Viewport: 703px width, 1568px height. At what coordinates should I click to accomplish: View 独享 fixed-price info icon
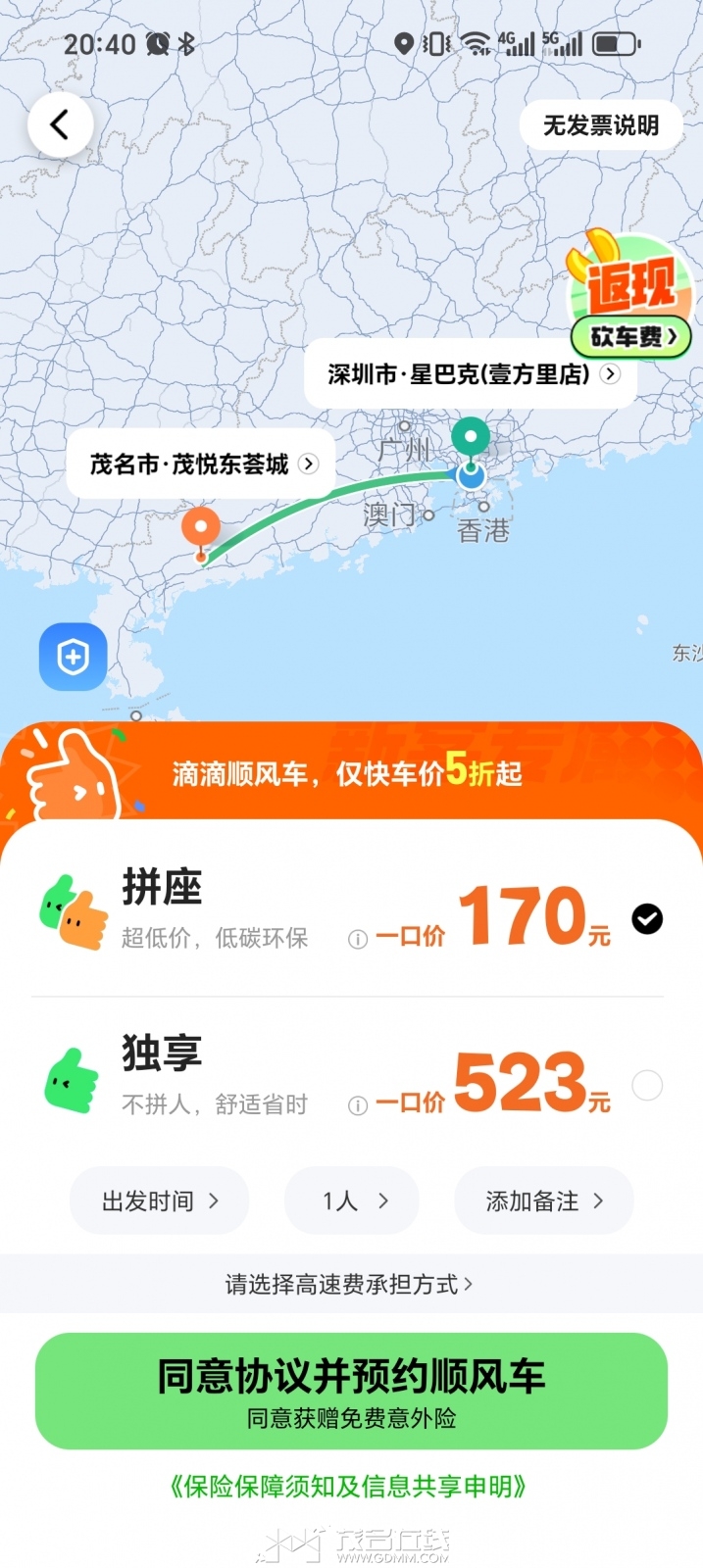click(x=358, y=1105)
